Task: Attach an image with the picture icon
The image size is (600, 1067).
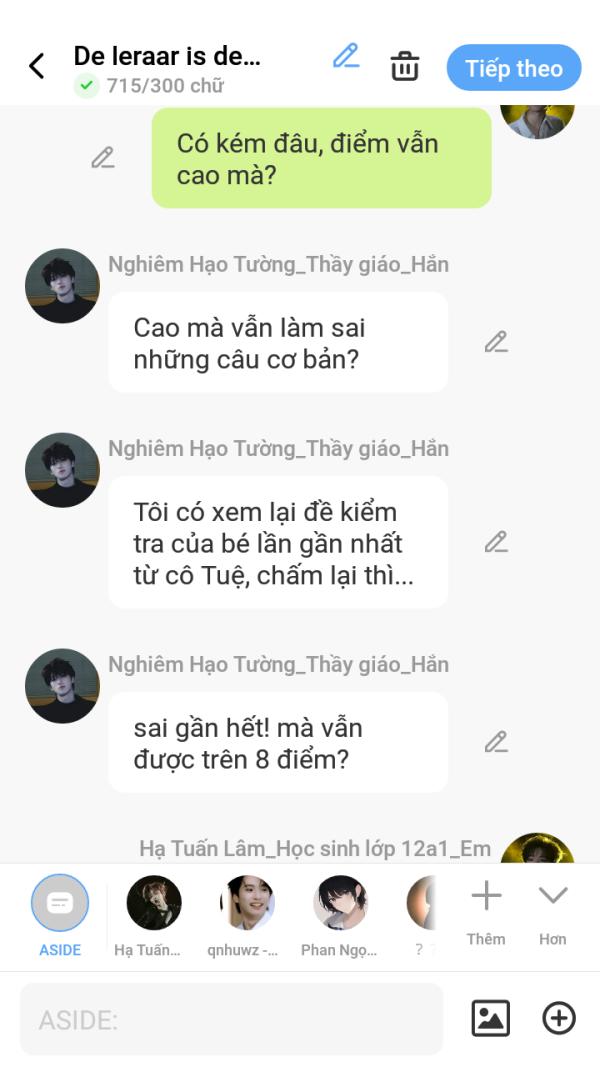Action: tap(490, 1018)
